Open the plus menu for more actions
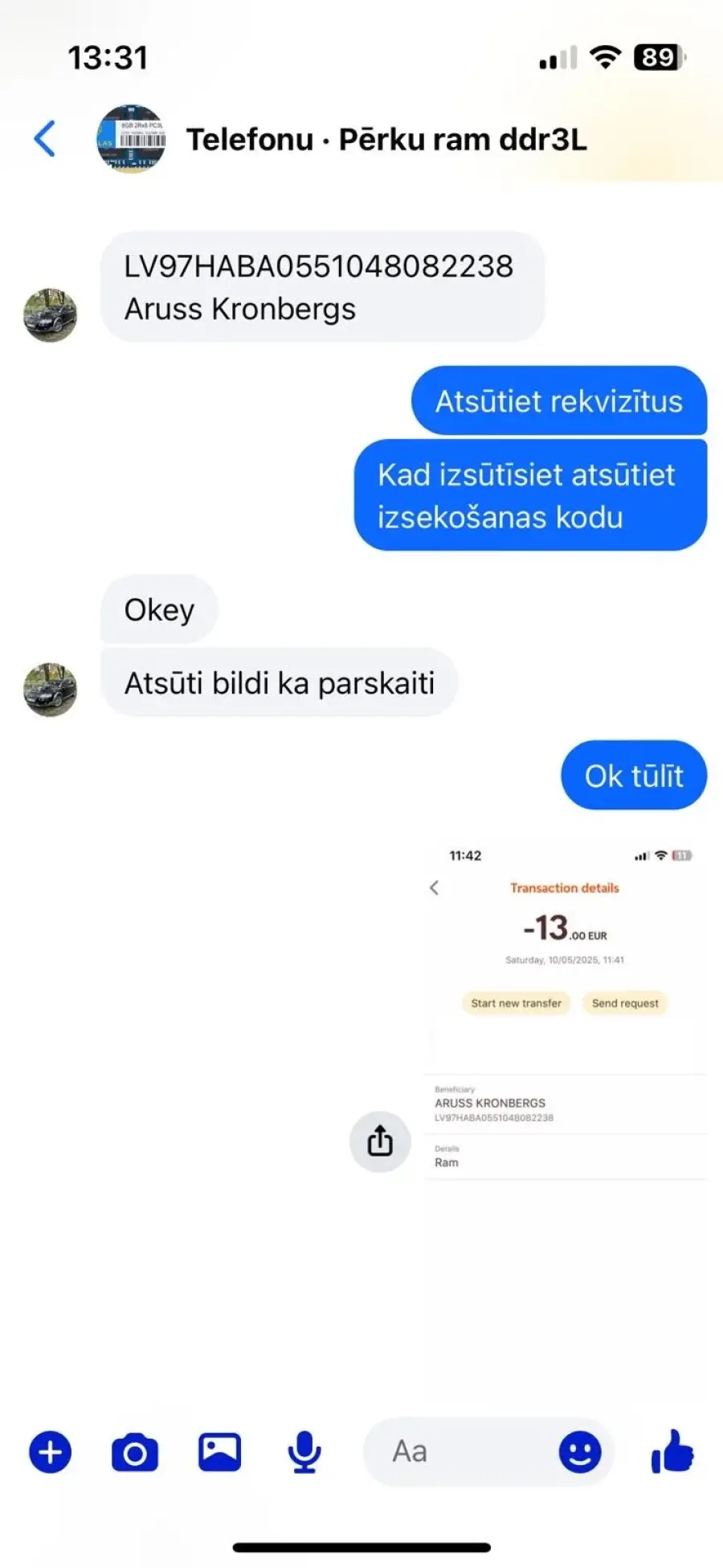723x1568 pixels. click(x=50, y=1452)
